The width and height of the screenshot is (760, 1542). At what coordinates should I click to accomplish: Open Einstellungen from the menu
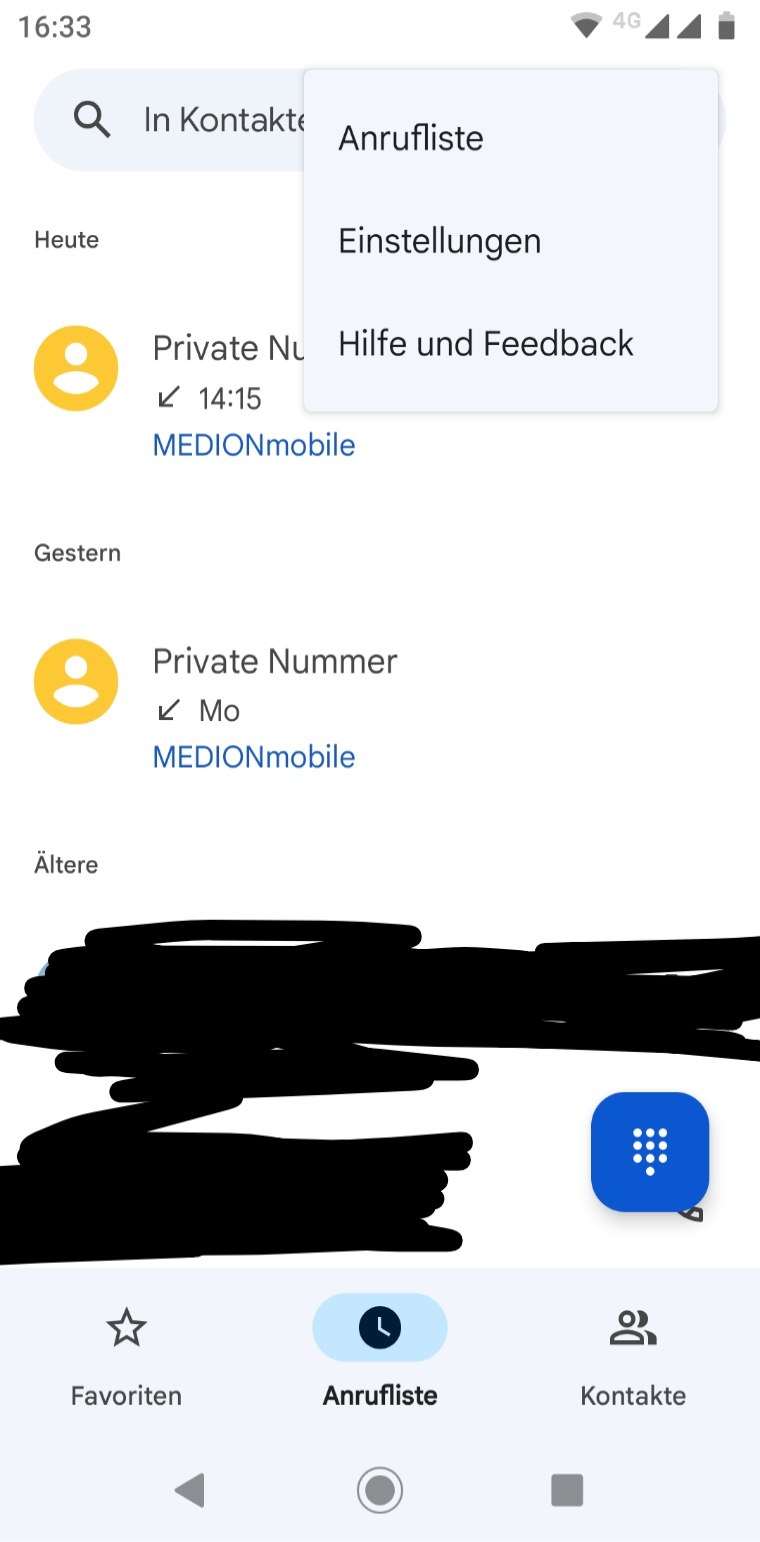click(x=439, y=241)
